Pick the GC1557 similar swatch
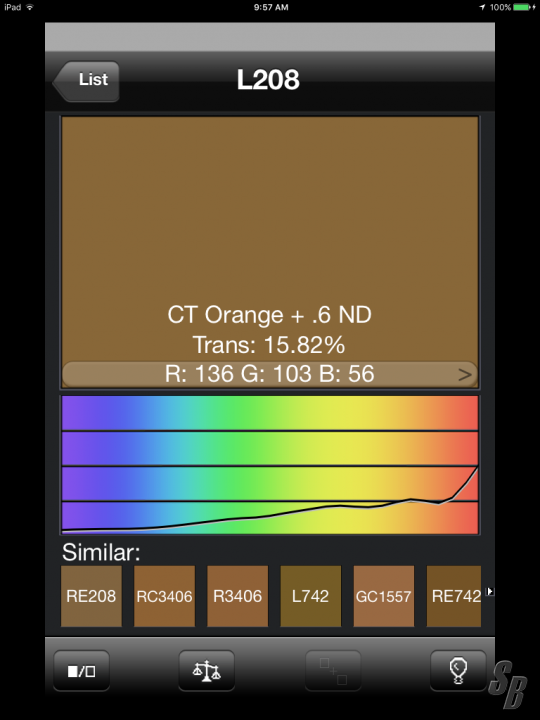This screenshot has width=540, height=720. click(x=384, y=596)
